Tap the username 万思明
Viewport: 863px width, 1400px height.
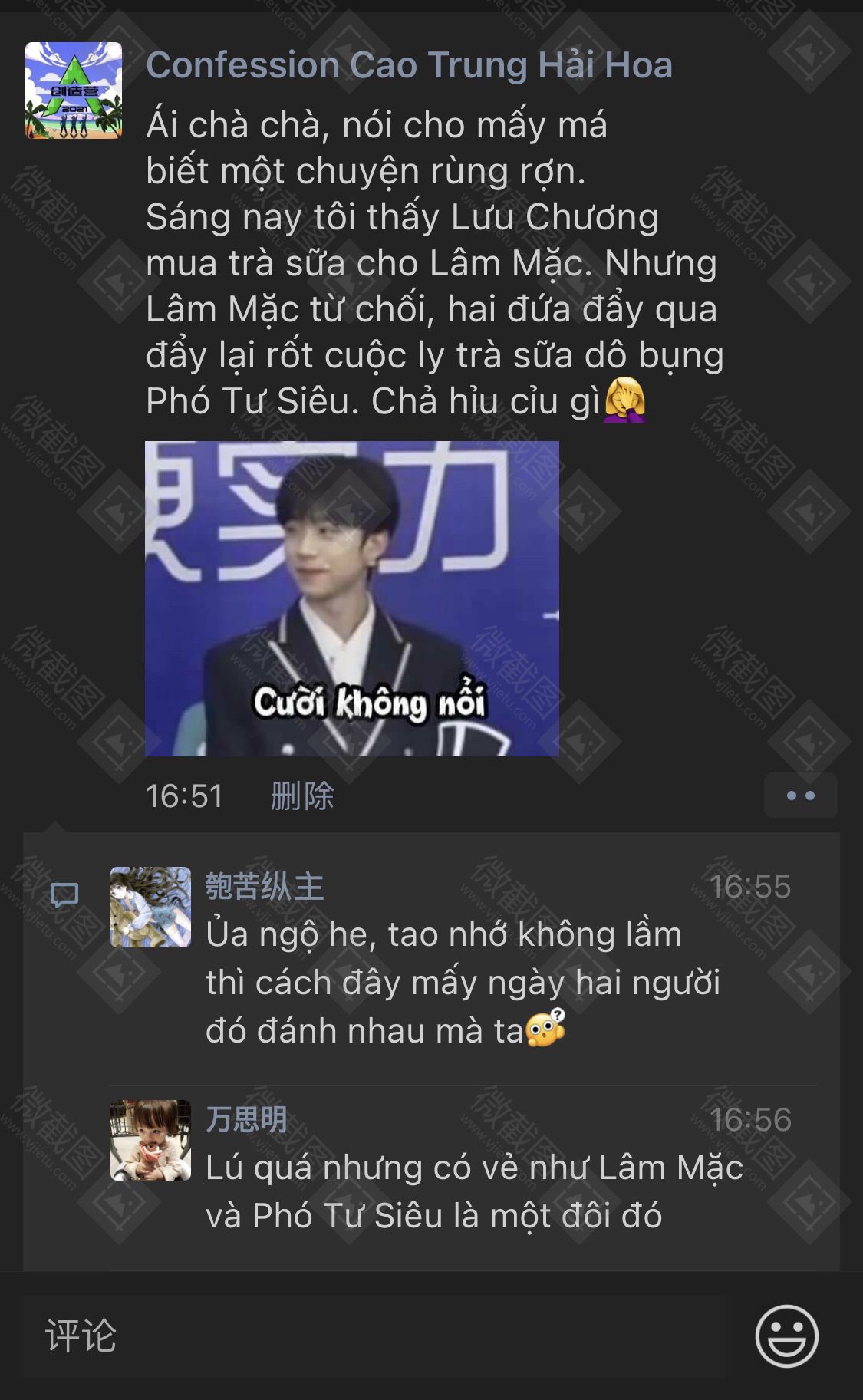(x=246, y=1120)
